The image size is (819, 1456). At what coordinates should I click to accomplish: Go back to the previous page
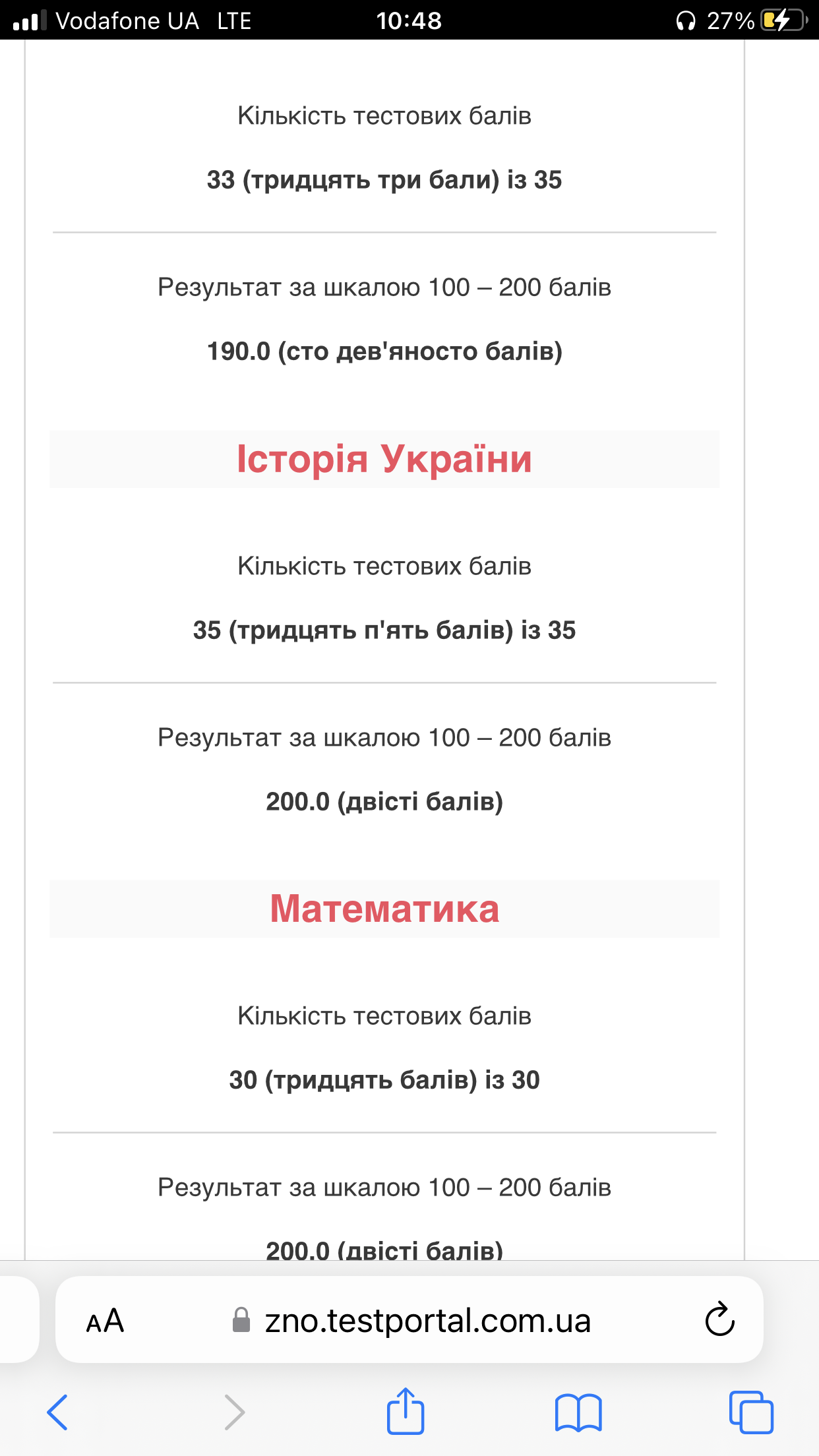[57, 1412]
